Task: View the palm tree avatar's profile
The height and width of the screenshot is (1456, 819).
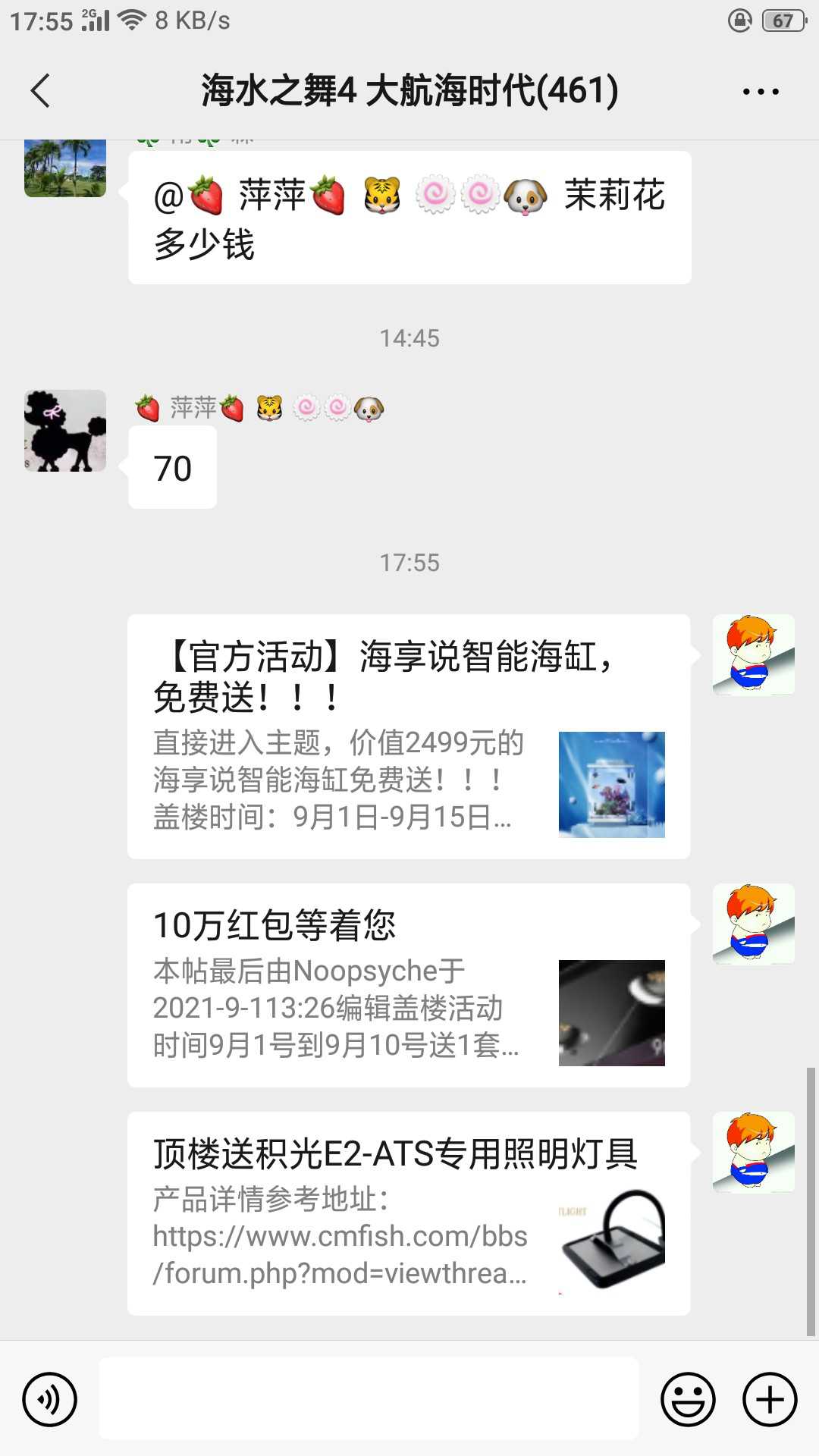Action: tap(65, 168)
